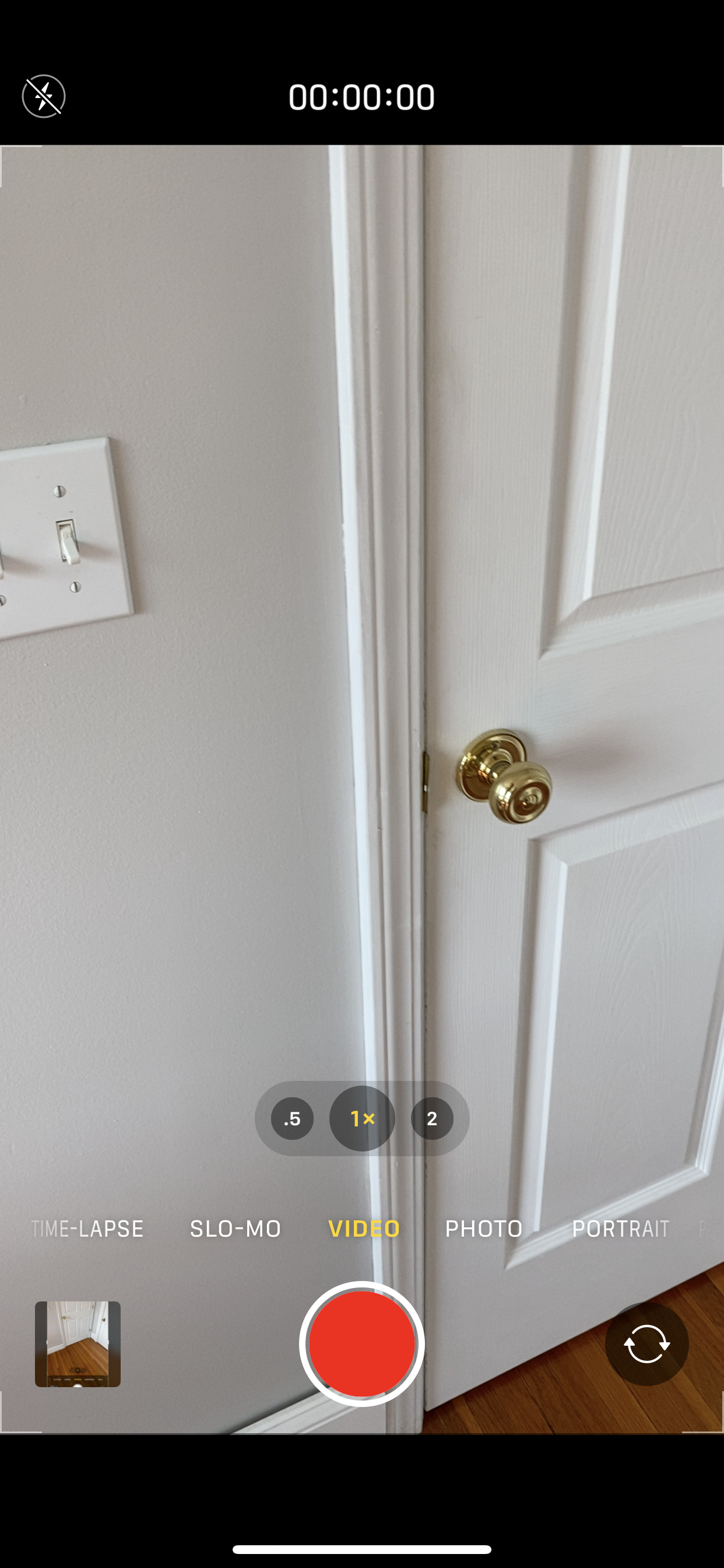Image resolution: width=724 pixels, height=1568 pixels.
Task: Switch to Slo-Mo mode
Action: coord(236,1228)
